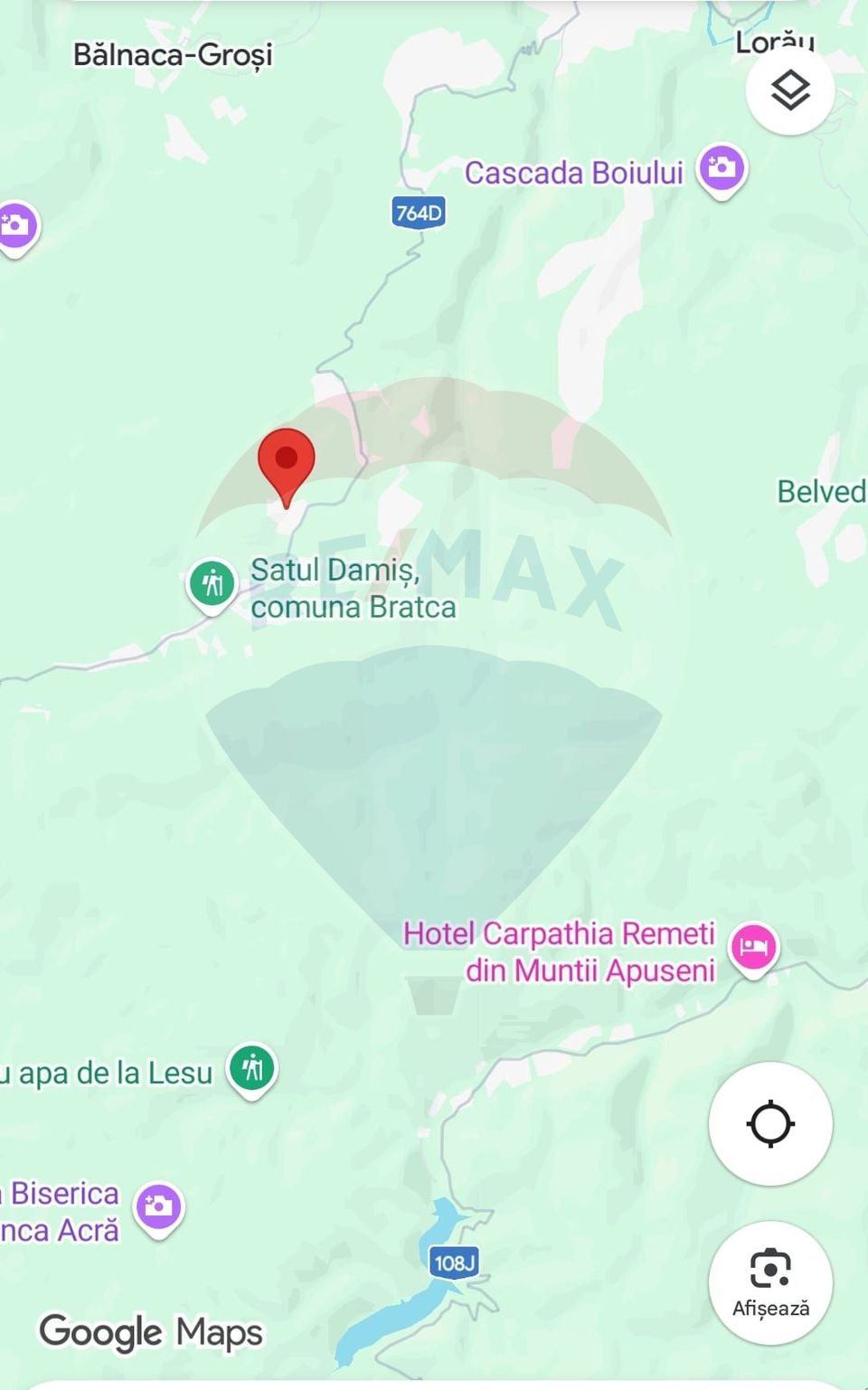This screenshot has width=868, height=1390.
Task: Center the map on my location
Action: click(770, 1124)
